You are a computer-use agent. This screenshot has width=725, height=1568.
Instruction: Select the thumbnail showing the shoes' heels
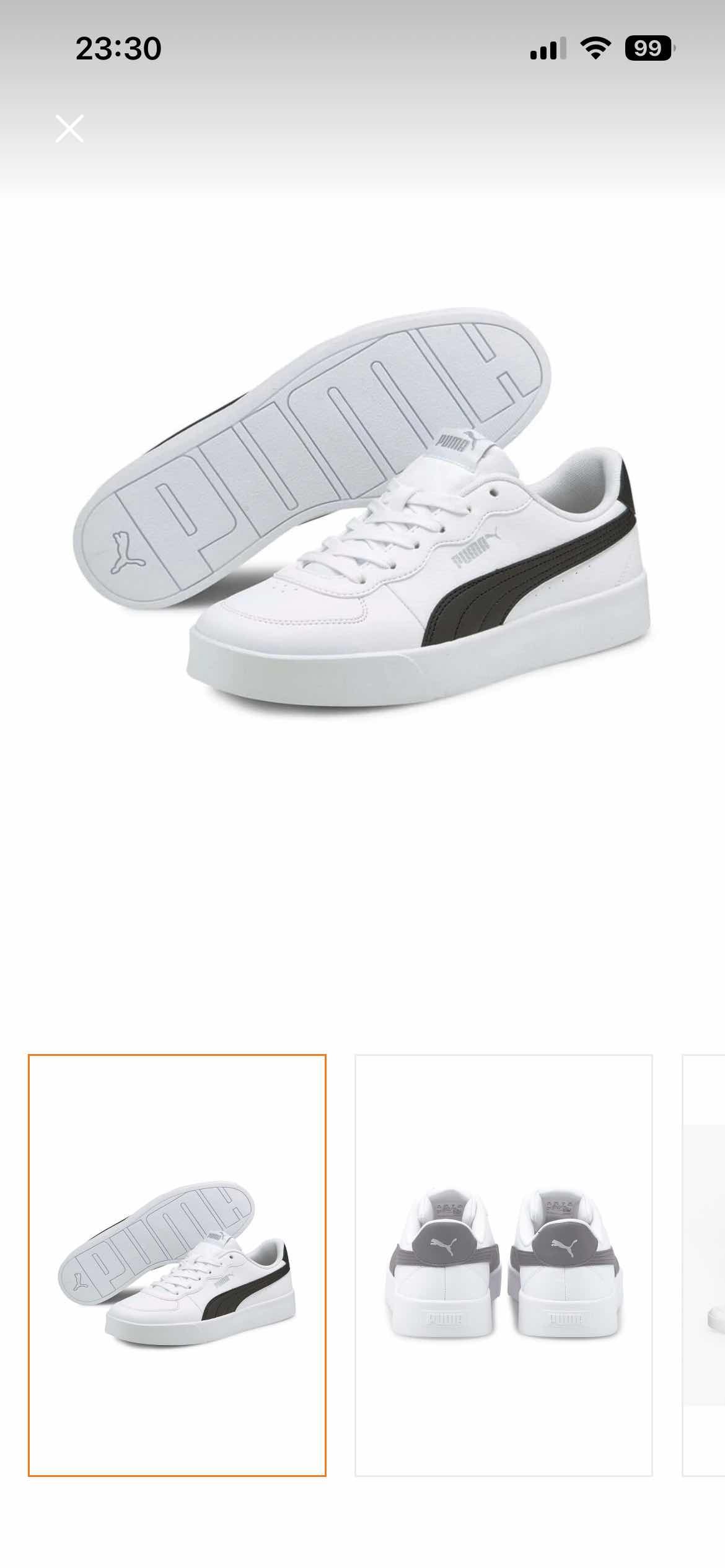click(x=503, y=1265)
